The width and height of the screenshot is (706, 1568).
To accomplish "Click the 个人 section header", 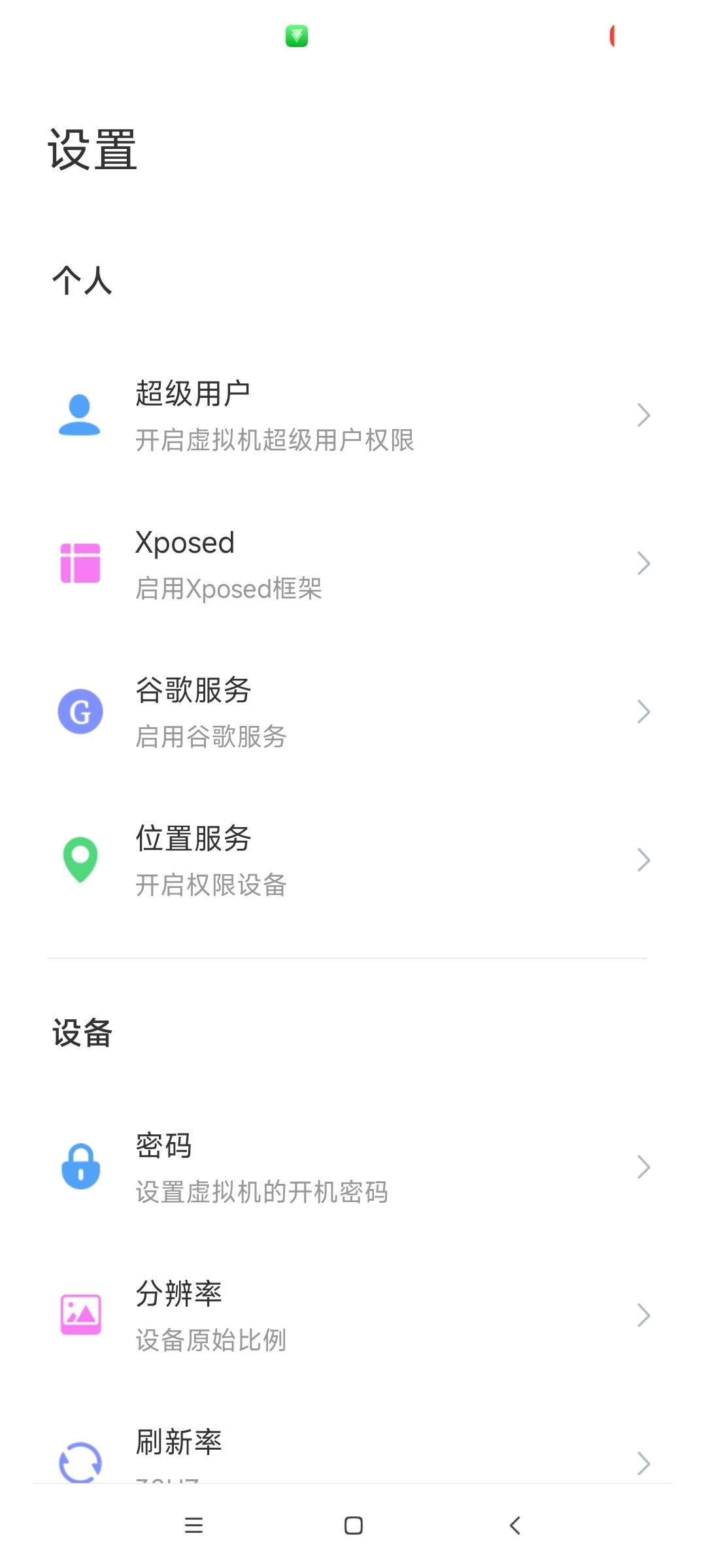I will coord(81,282).
